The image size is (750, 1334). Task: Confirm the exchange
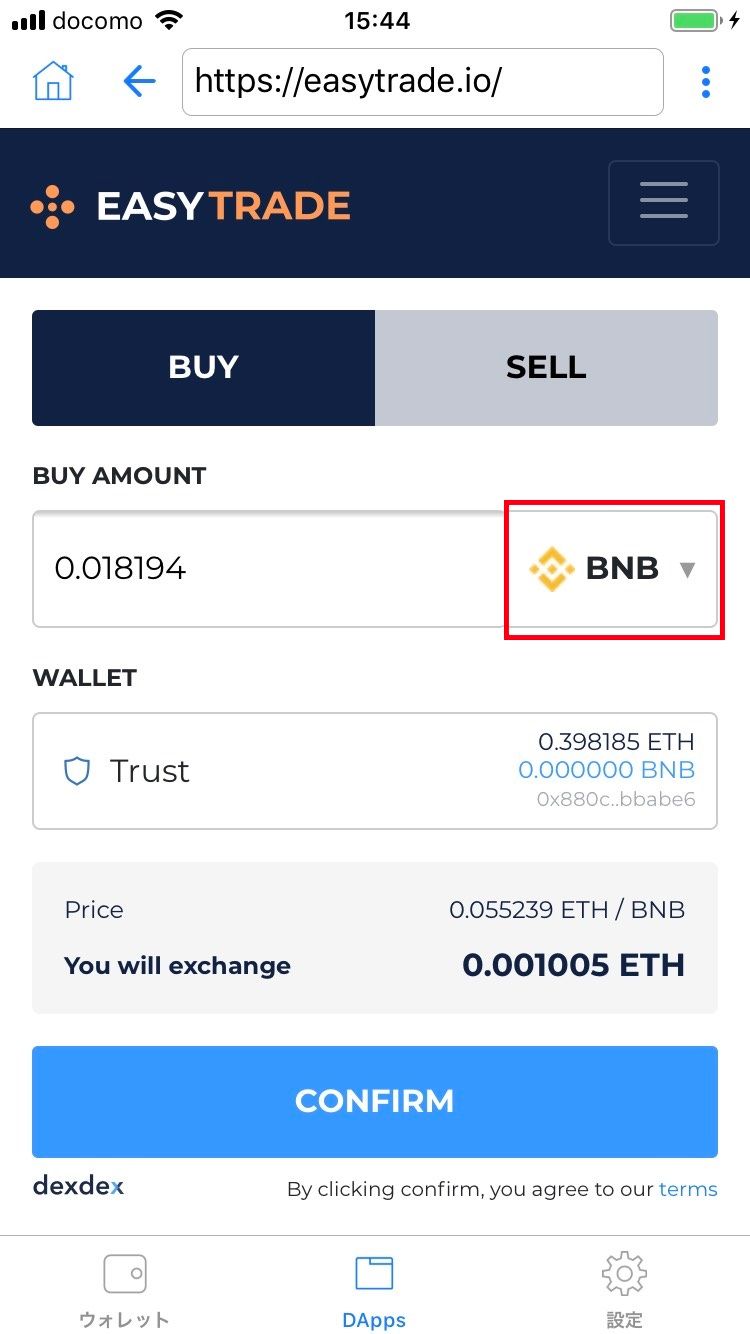375,1101
